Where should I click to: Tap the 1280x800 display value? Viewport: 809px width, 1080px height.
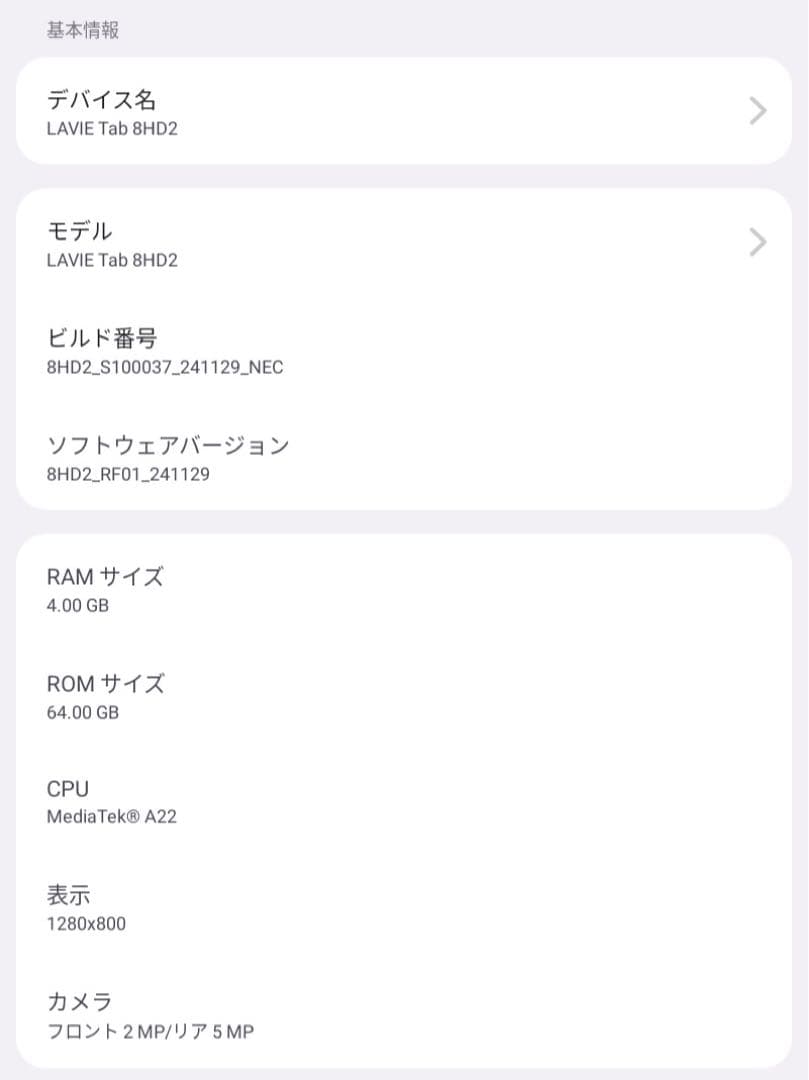point(86,924)
